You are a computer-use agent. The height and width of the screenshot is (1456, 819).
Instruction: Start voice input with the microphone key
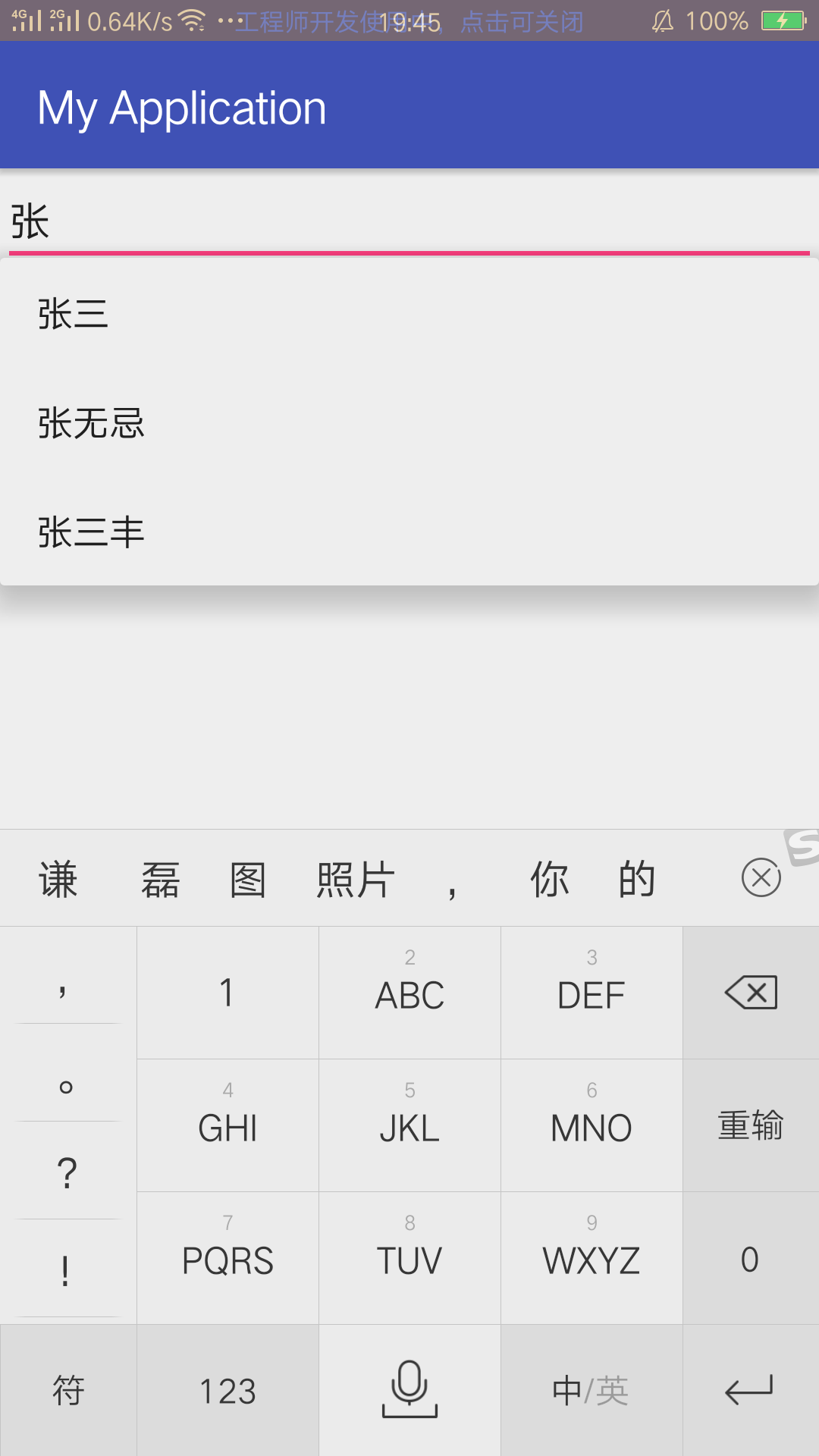tap(409, 1391)
